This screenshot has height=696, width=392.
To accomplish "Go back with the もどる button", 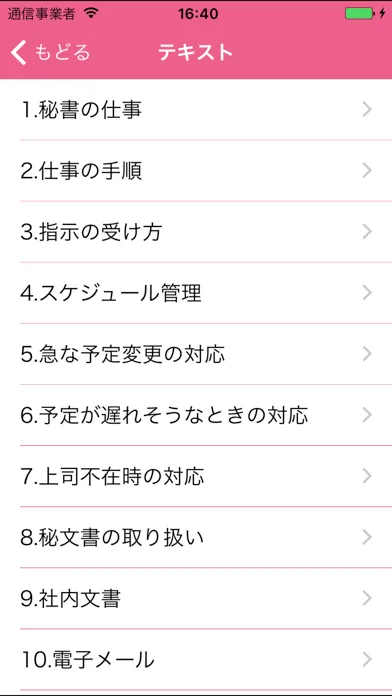I will pyautogui.click(x=50, y=53).
